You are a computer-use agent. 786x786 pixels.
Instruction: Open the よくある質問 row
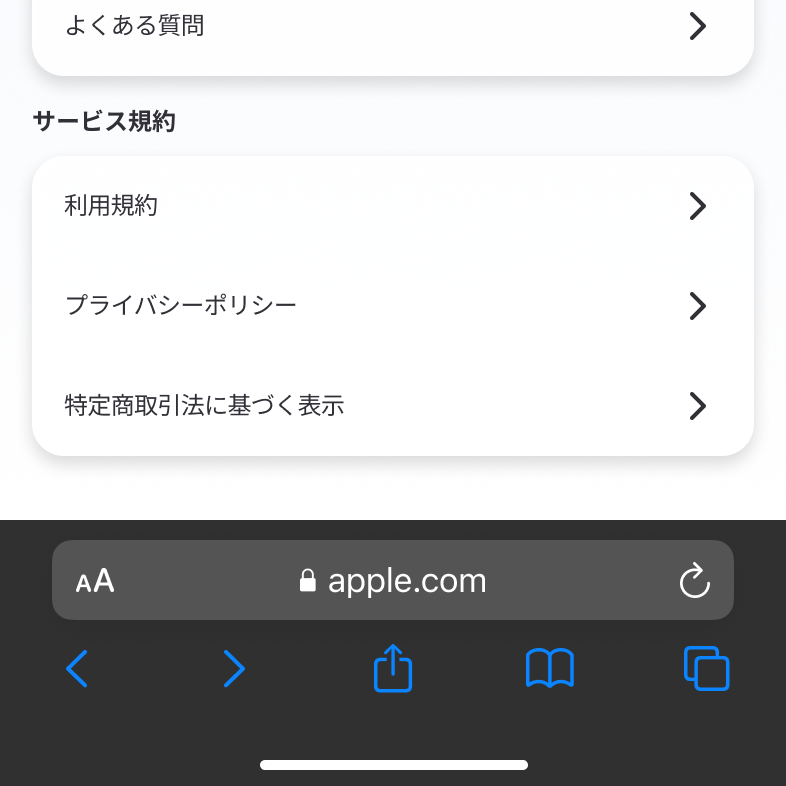(392, 26)
